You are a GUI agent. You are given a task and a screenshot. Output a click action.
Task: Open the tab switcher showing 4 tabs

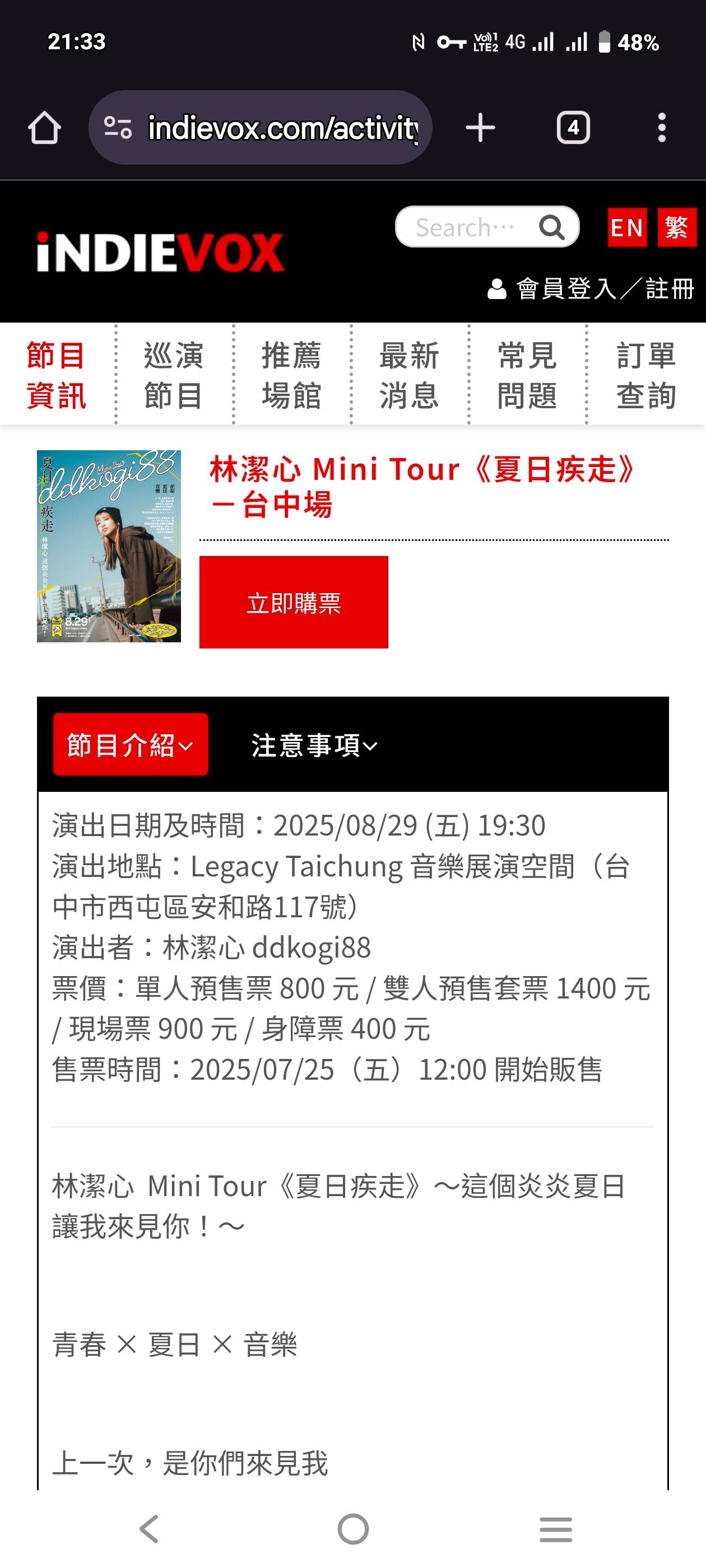point(573,128)
